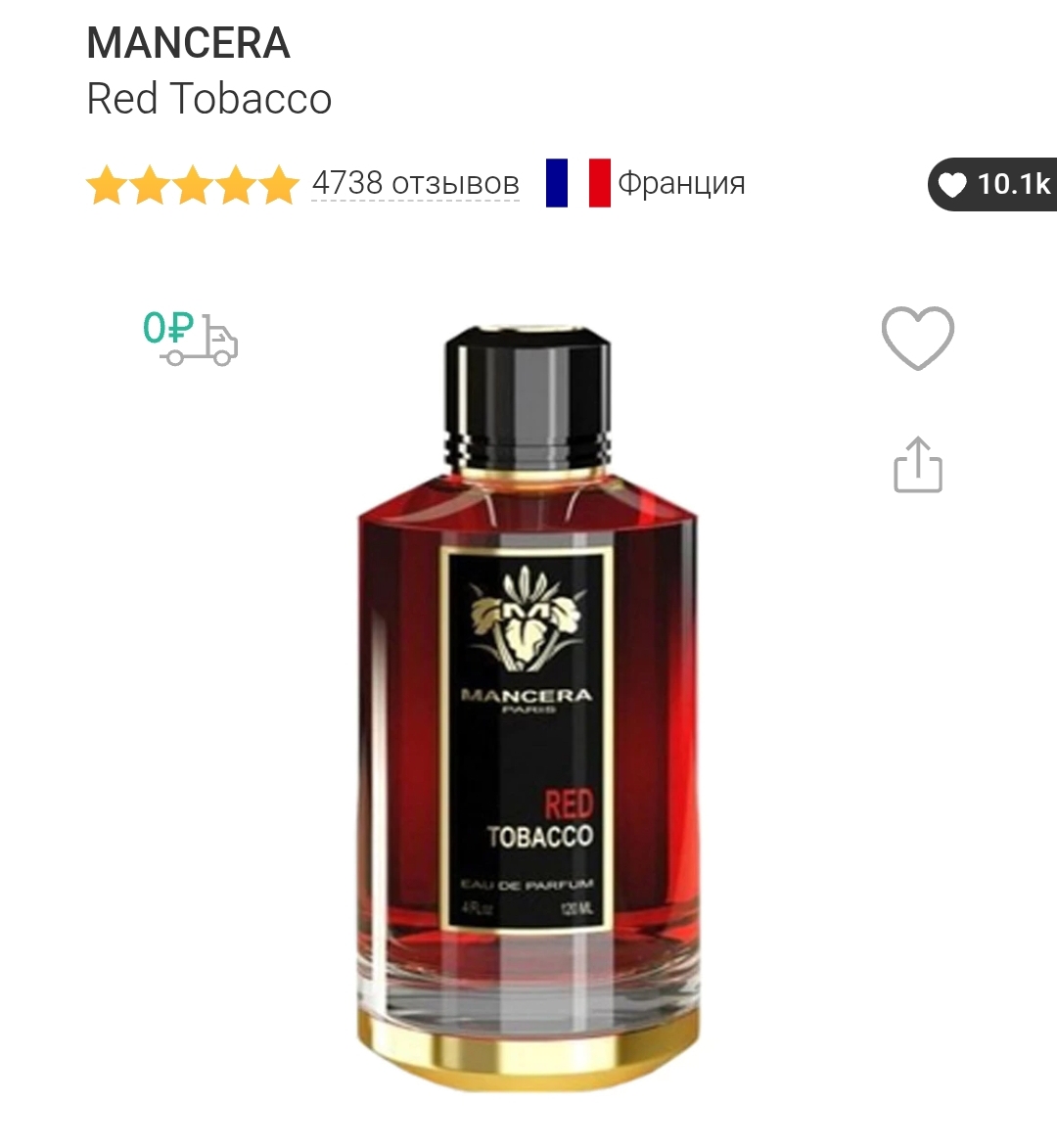Open the Red Tobacco bottle image
The height and width of the screenshot is (1148, 1057).
pos(528,705)
